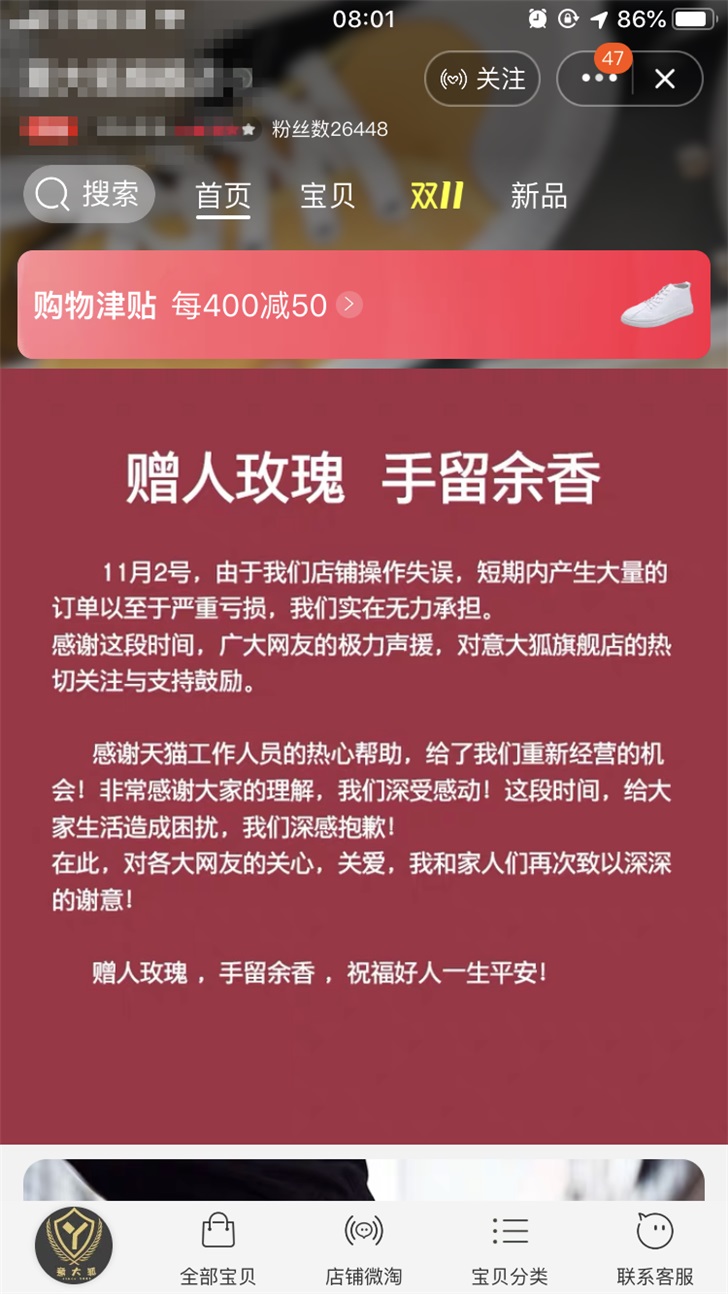The image size is (728, 1294).
Task: Open the 搜索 search box
Action: pyautogui.click(x=89, y=194)
